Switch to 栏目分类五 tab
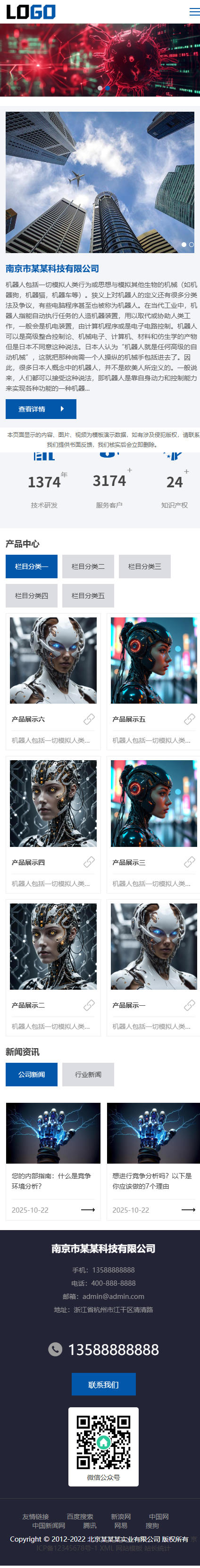 [x=88, y=595]
